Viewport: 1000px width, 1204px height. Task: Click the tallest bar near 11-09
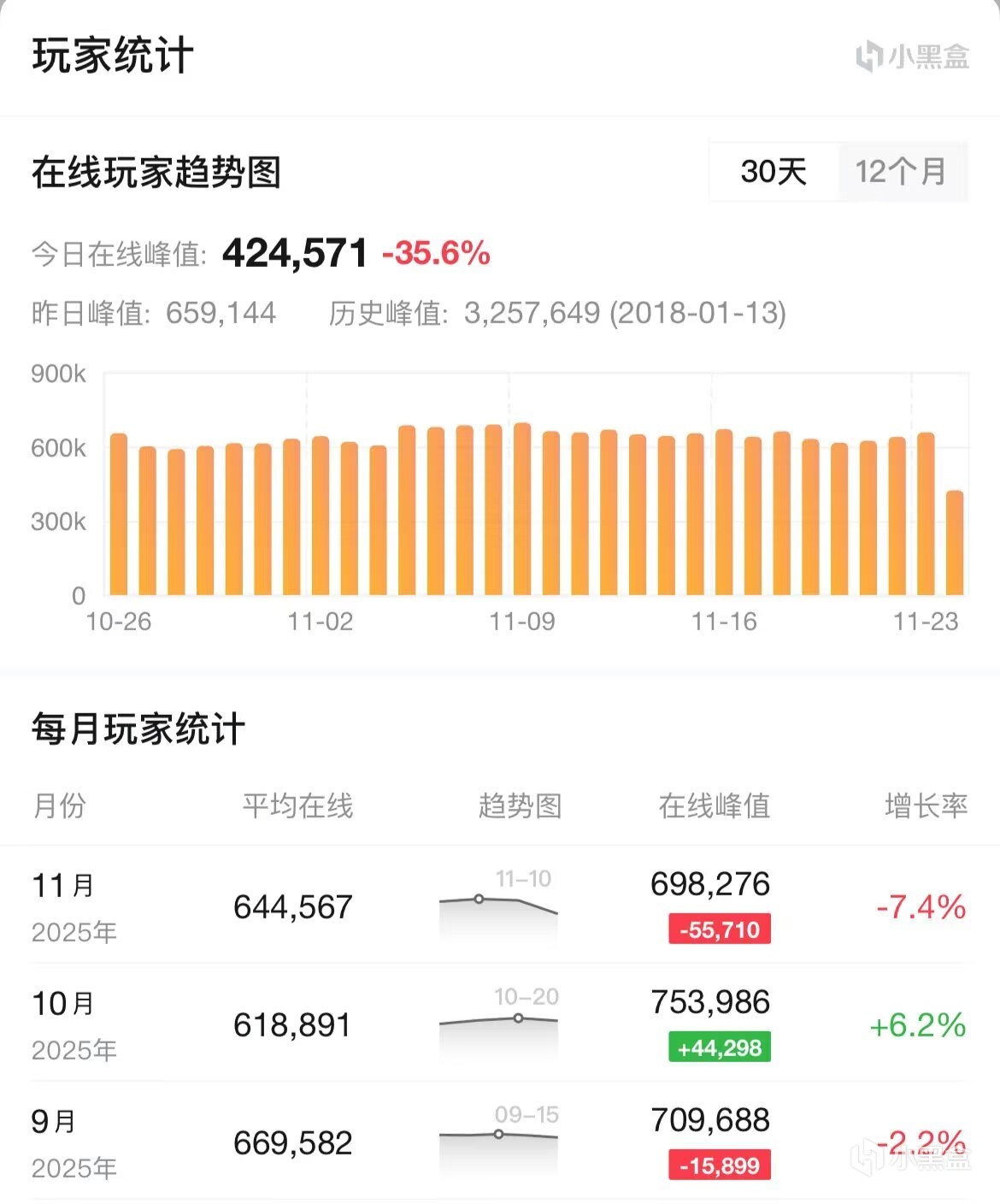point(521,509)
